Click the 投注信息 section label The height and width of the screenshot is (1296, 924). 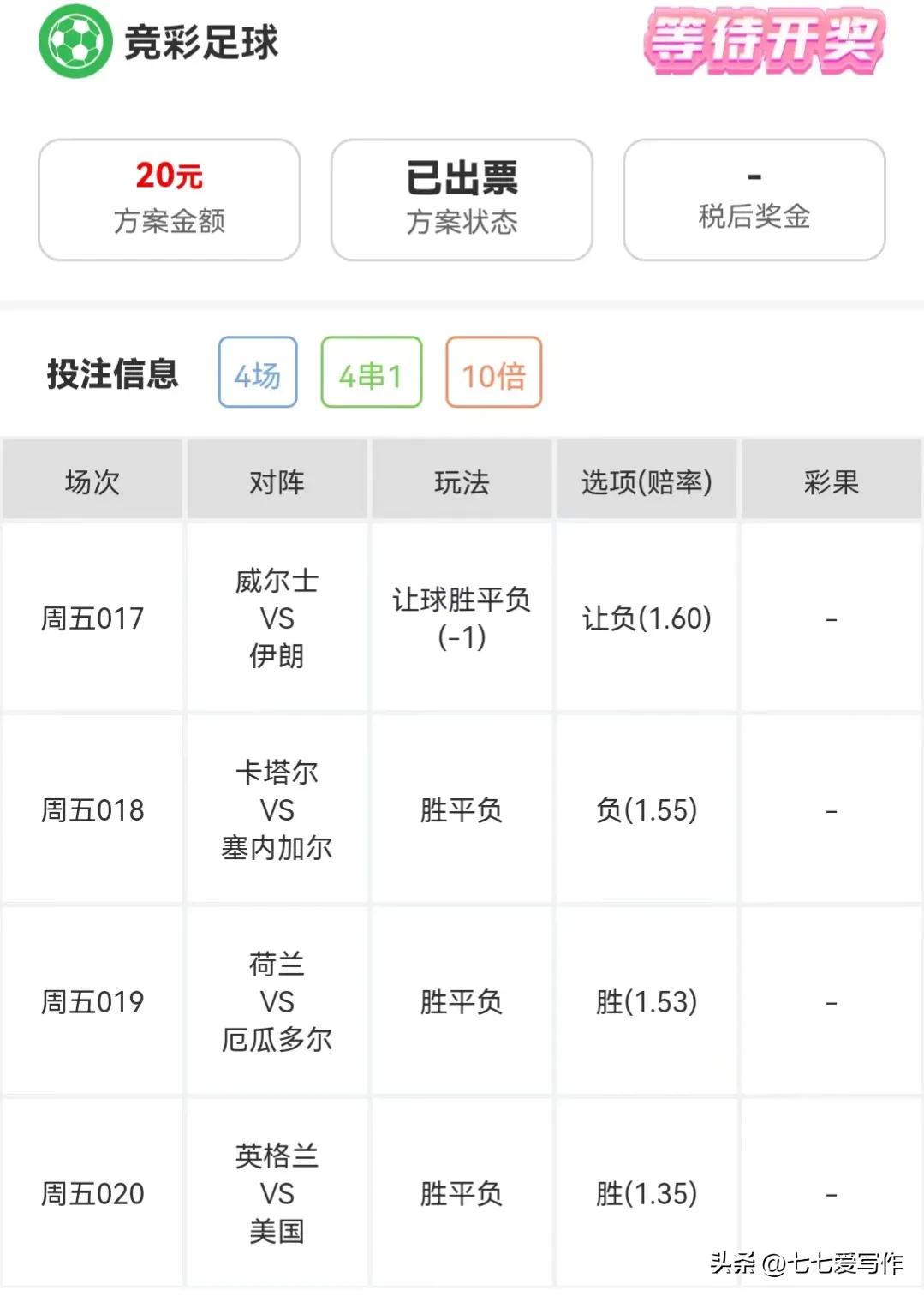[x=115, y=373]
